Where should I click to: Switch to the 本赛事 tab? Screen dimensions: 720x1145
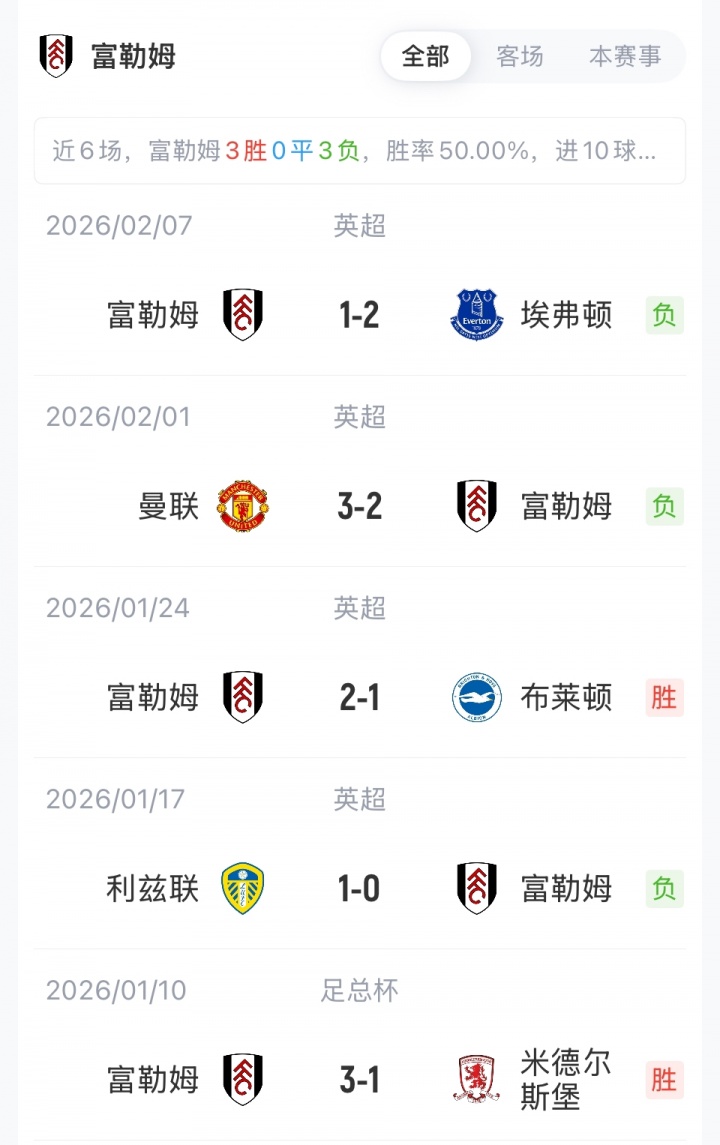pyautogui.click(x=625, y=56)
